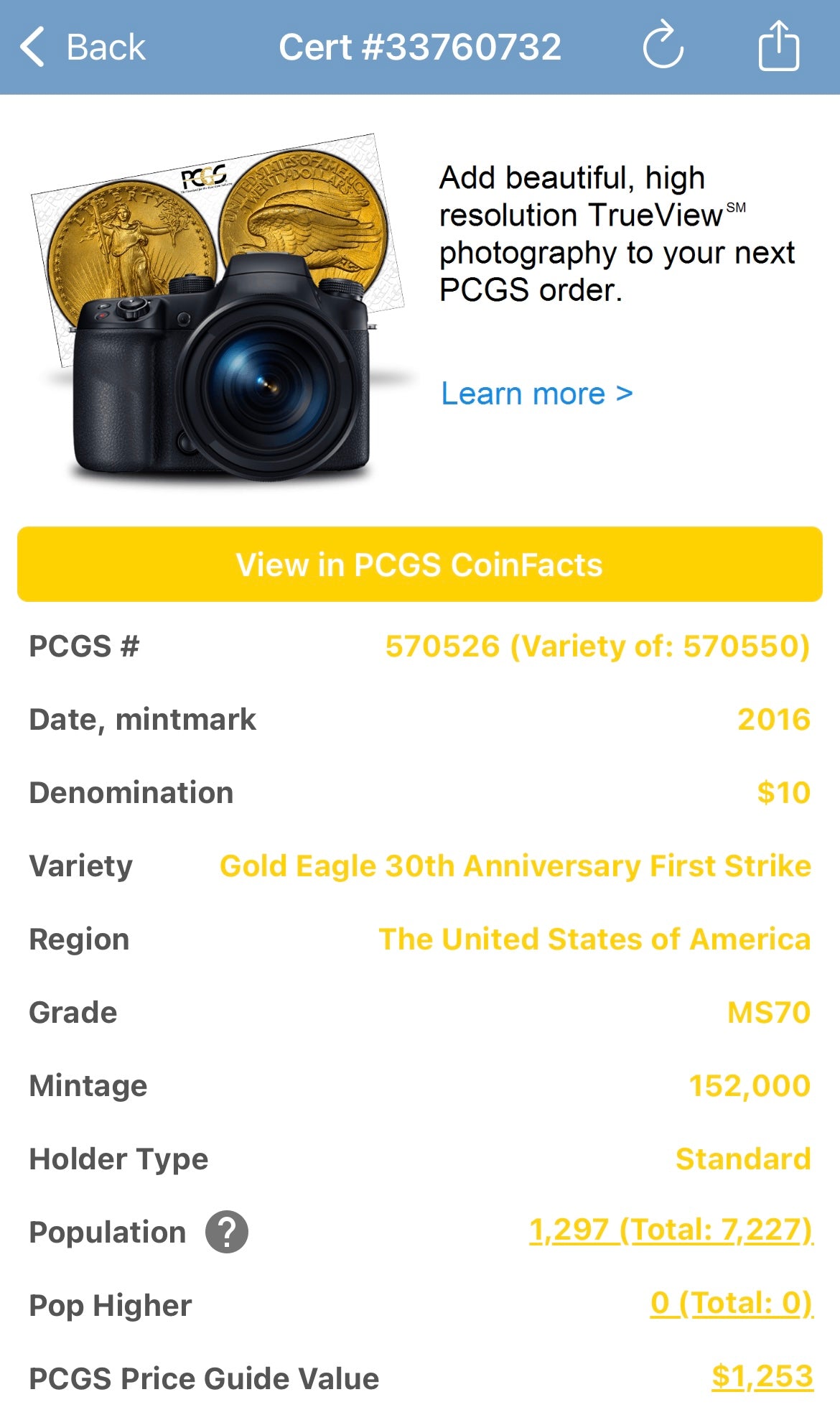Tap the Population help question mark icon

228,1233
